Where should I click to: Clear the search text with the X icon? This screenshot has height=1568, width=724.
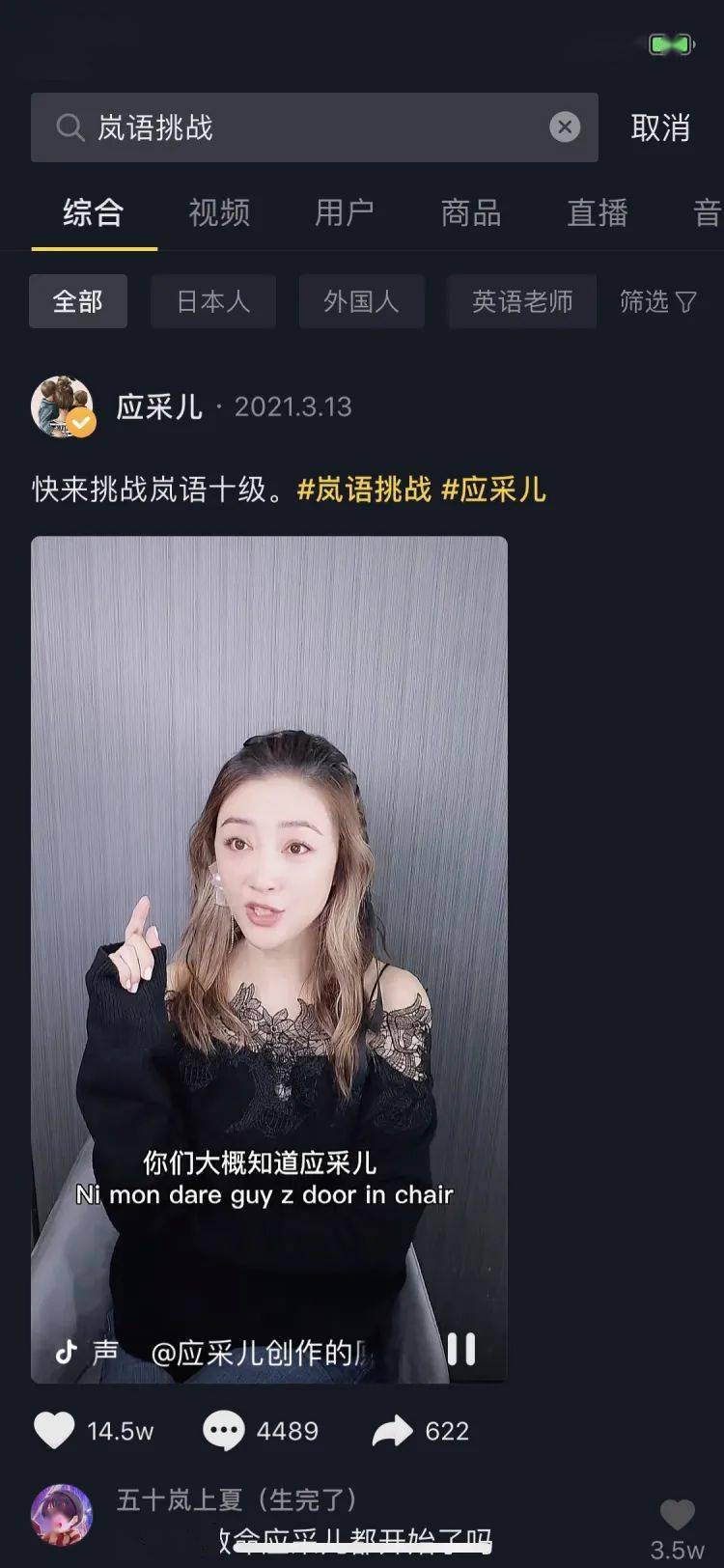(x=565, y=126)
